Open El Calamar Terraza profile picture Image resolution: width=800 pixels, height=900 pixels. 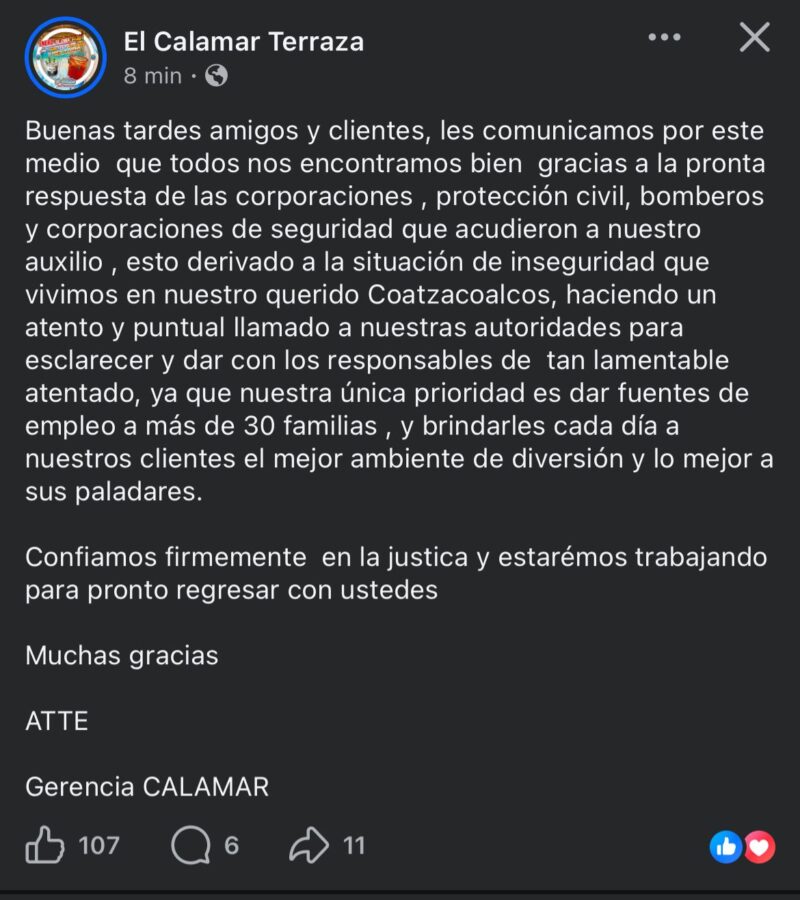click(65, 57)
